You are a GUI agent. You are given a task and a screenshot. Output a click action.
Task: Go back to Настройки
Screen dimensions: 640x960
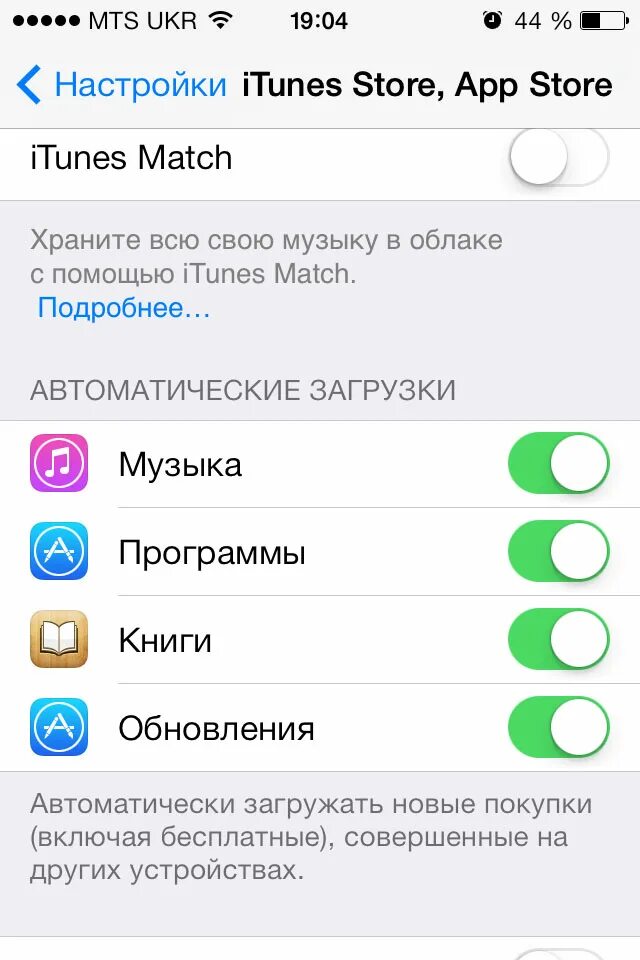coord(122,85)
